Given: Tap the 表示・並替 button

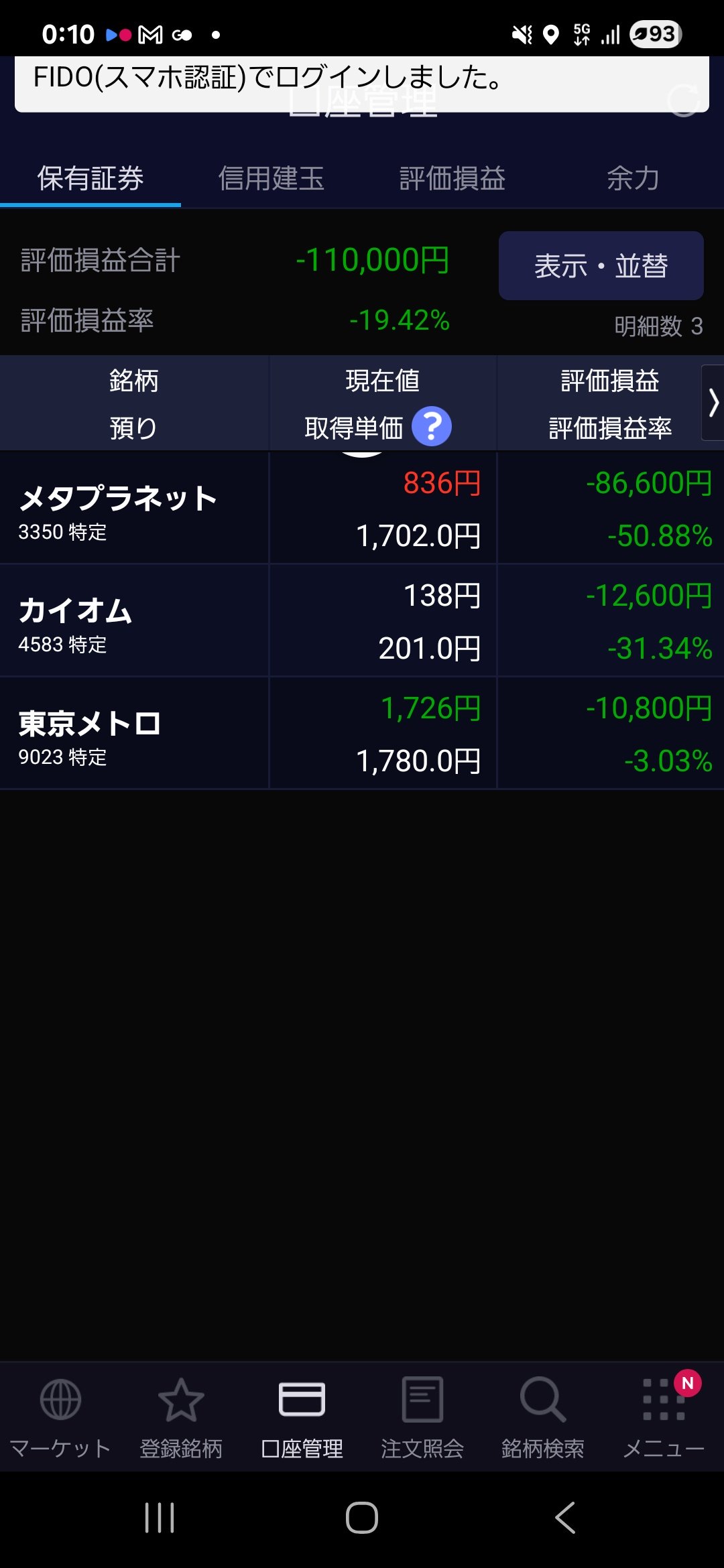Looking at the screenshot, I should click(x=601, y=265).
